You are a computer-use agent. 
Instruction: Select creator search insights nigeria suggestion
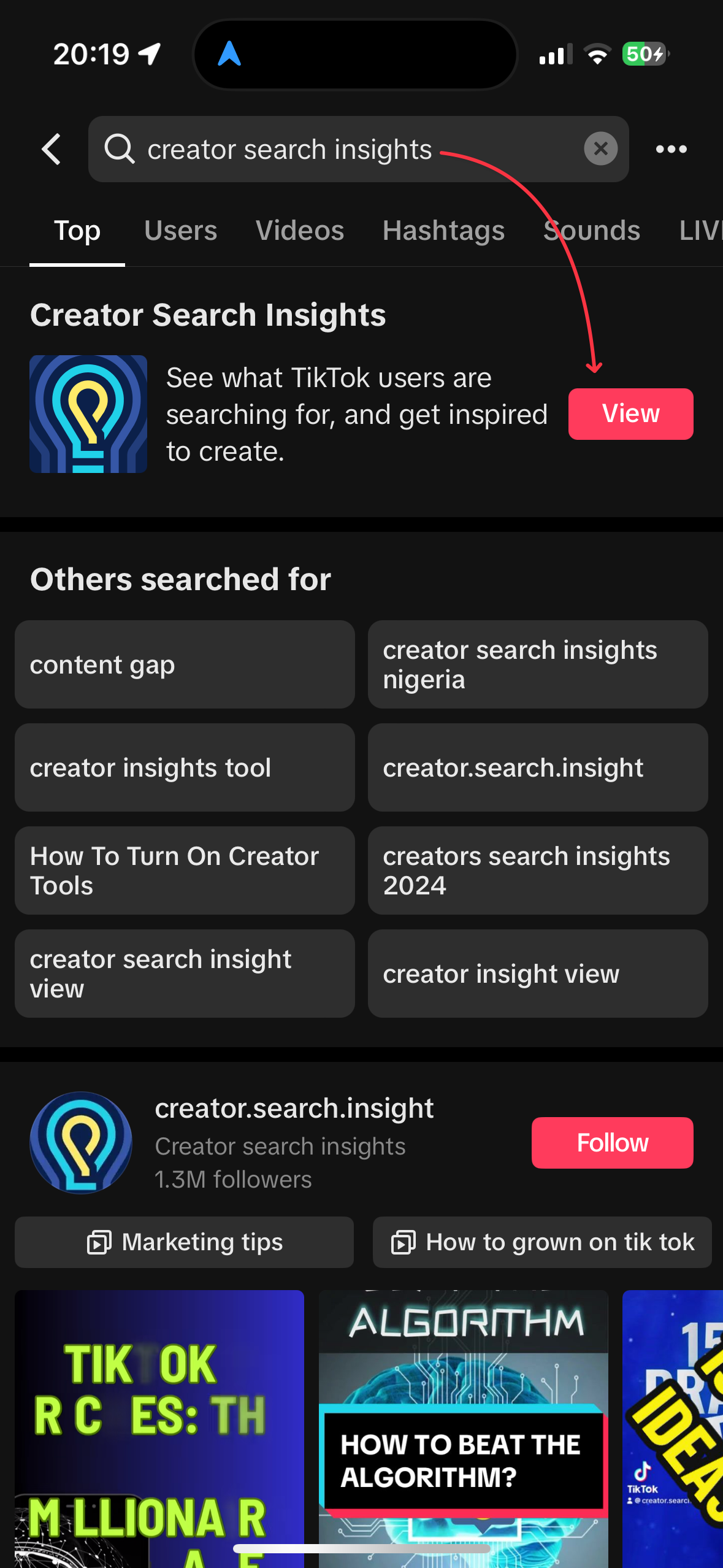538,665
